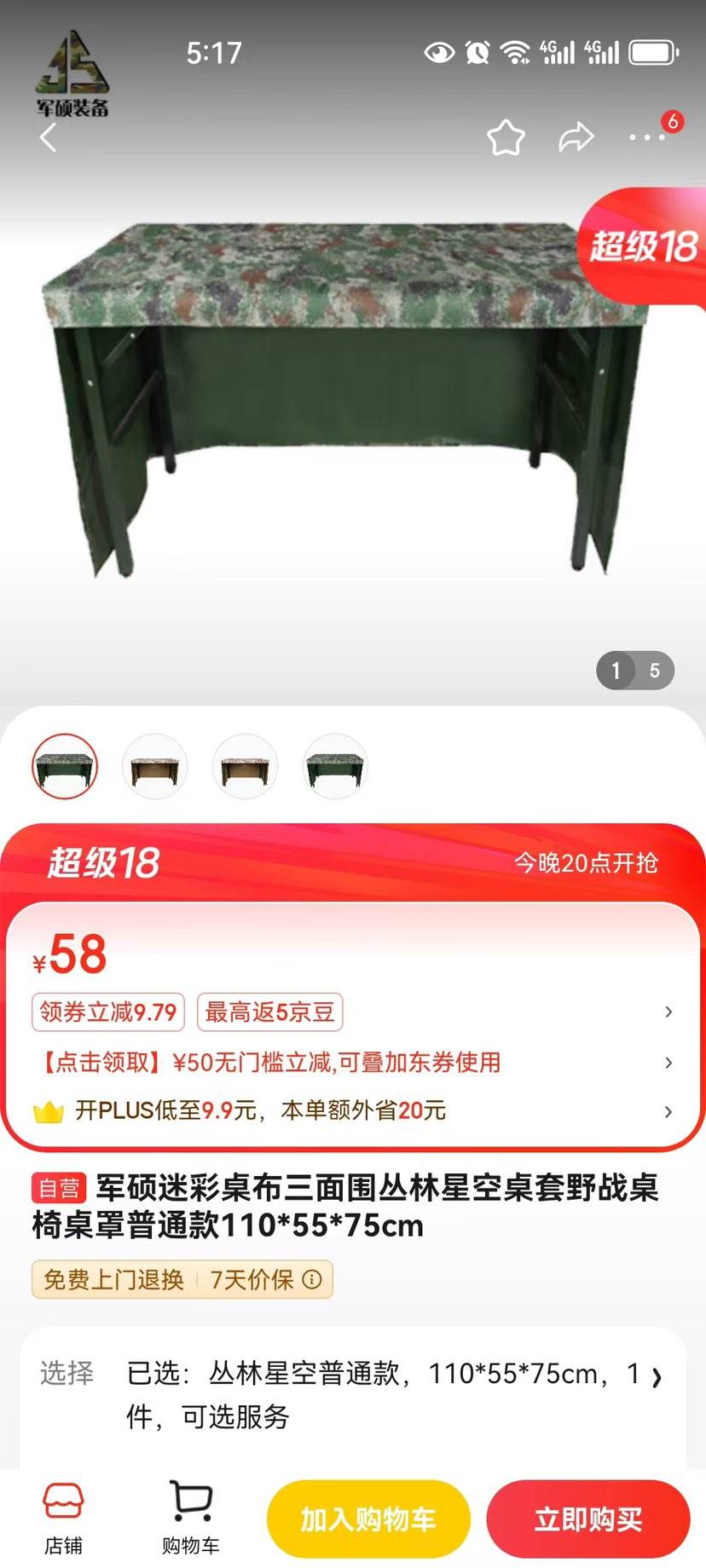
Task: Select the 最高返5京豆 promotion tag
Action: point(269,1012)
